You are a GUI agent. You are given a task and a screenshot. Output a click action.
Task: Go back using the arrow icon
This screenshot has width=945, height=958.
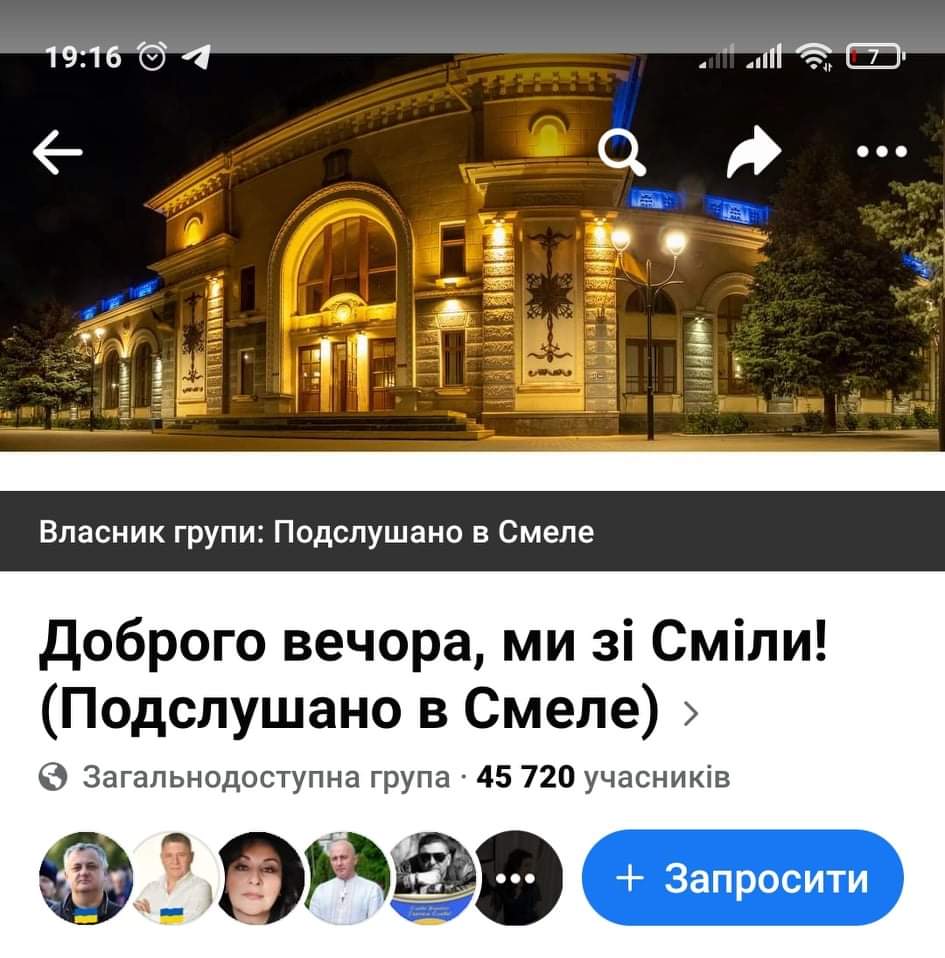pos(57,154)
